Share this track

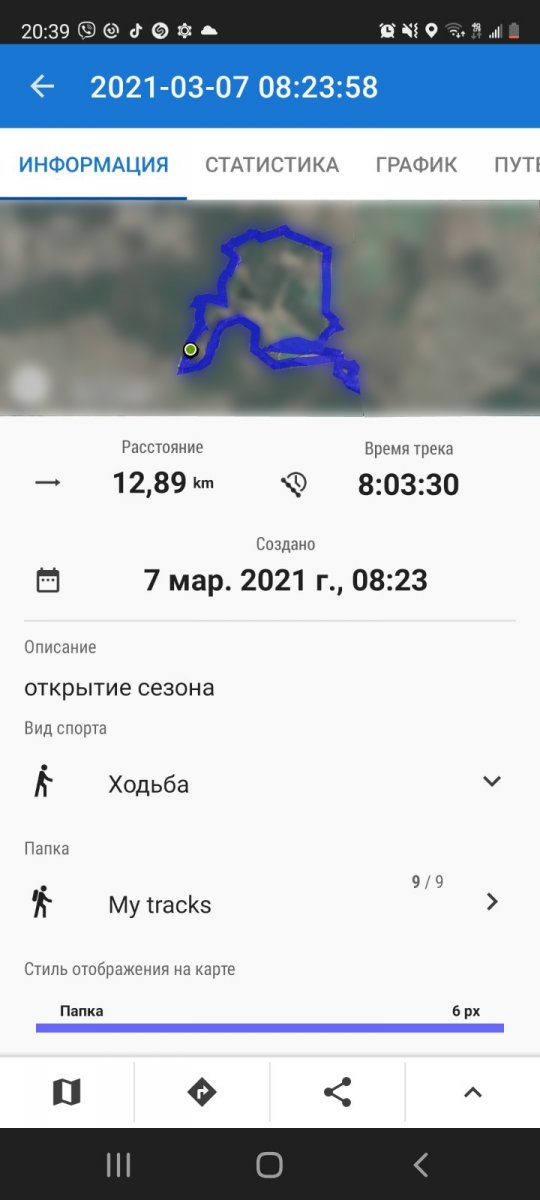(337, 1092)
